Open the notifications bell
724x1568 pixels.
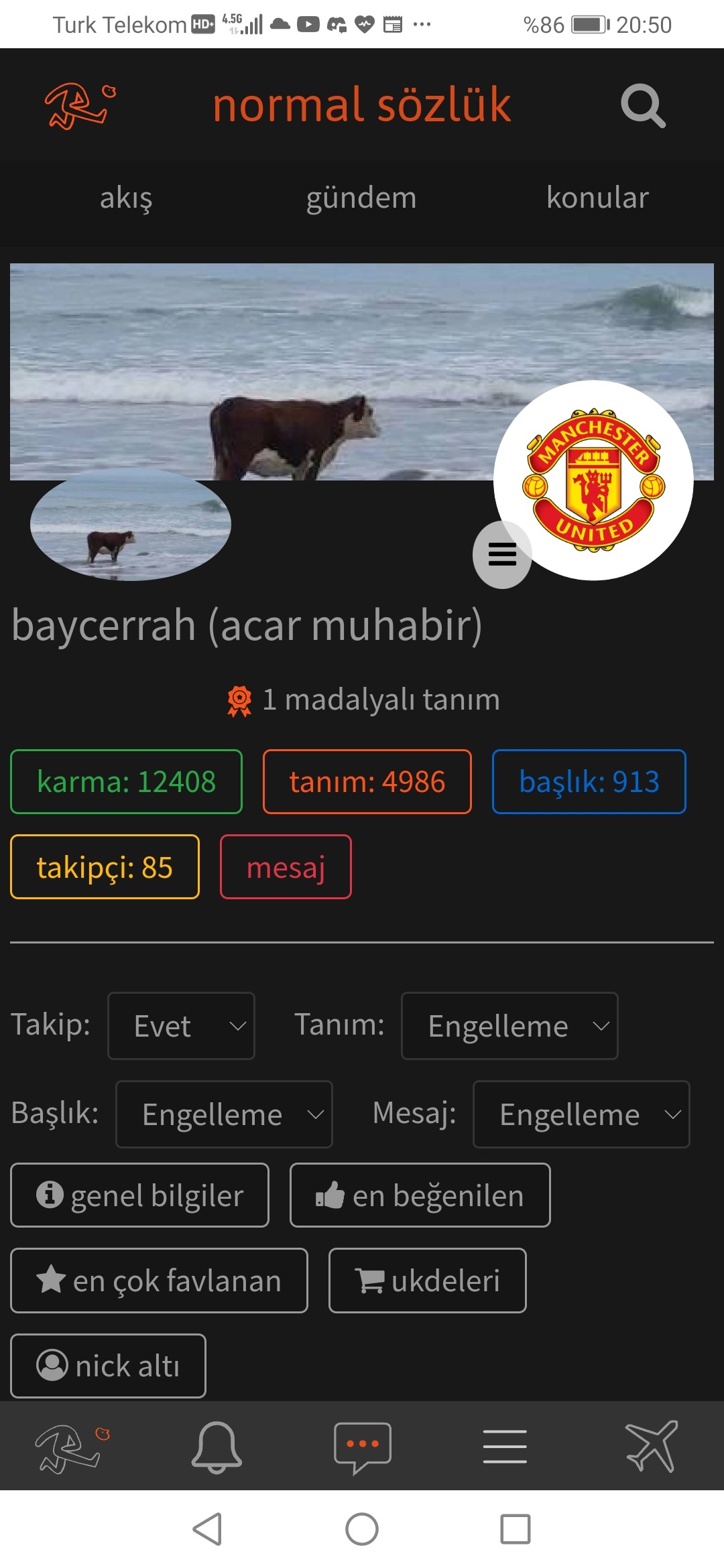(x=217, y=1447)
